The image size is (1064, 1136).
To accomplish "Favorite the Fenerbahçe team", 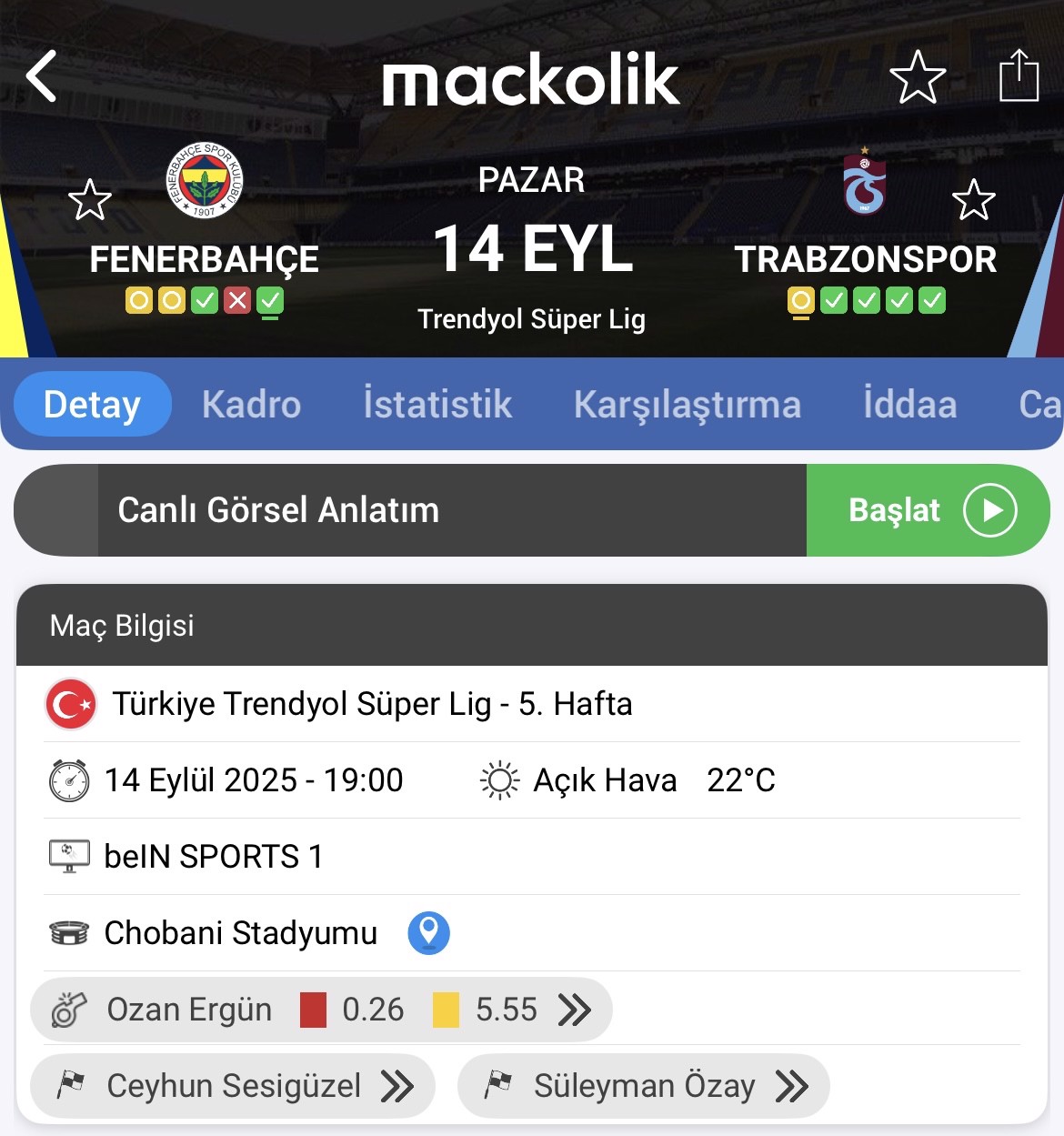I will (90, 199).
